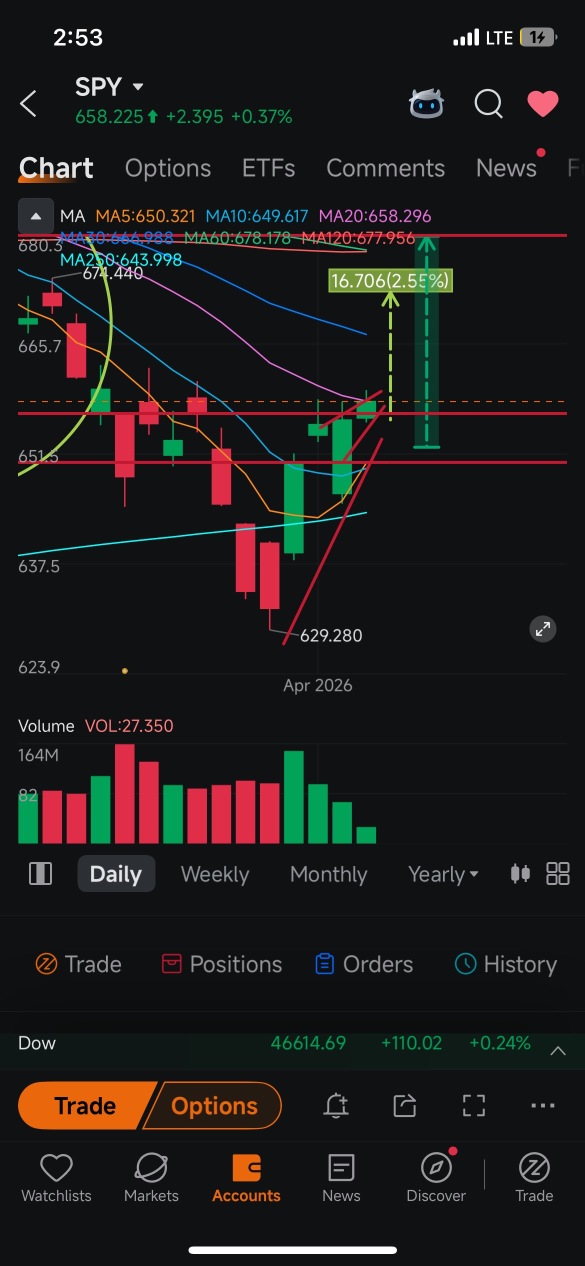Tap the orange Trade button
This screenshot has width=585, height=1266.
tap(85, 1106)
